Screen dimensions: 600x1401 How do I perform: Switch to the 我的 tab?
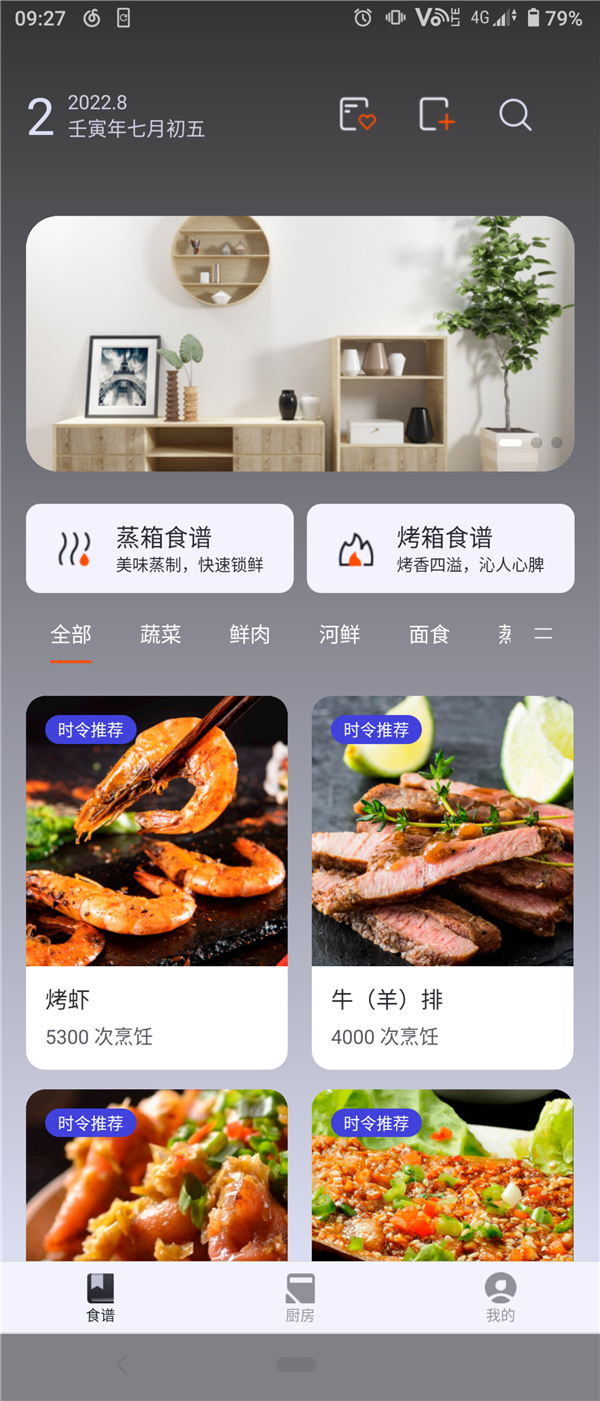[x=500, y=1297]
